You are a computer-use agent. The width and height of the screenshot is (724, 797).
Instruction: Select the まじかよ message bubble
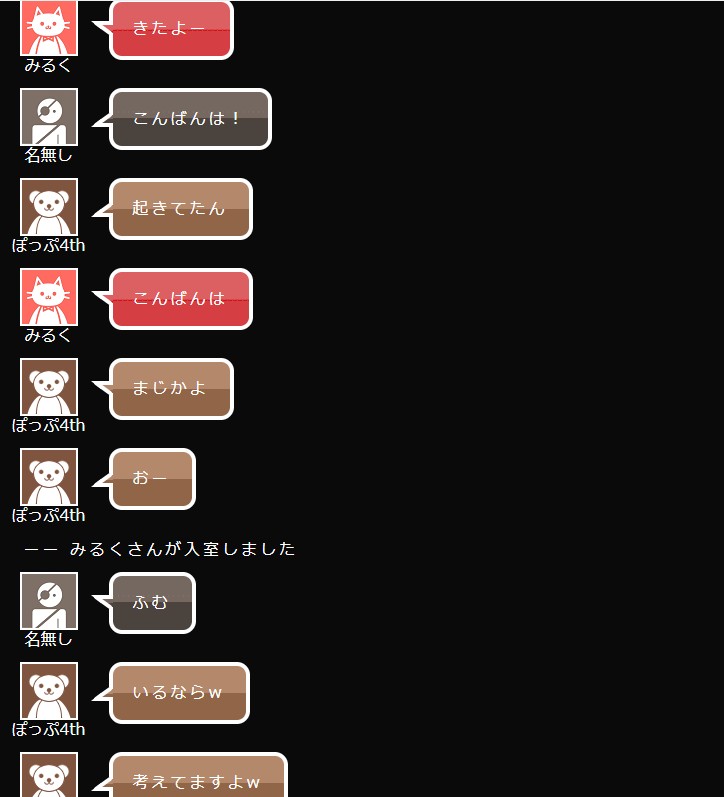171,389
